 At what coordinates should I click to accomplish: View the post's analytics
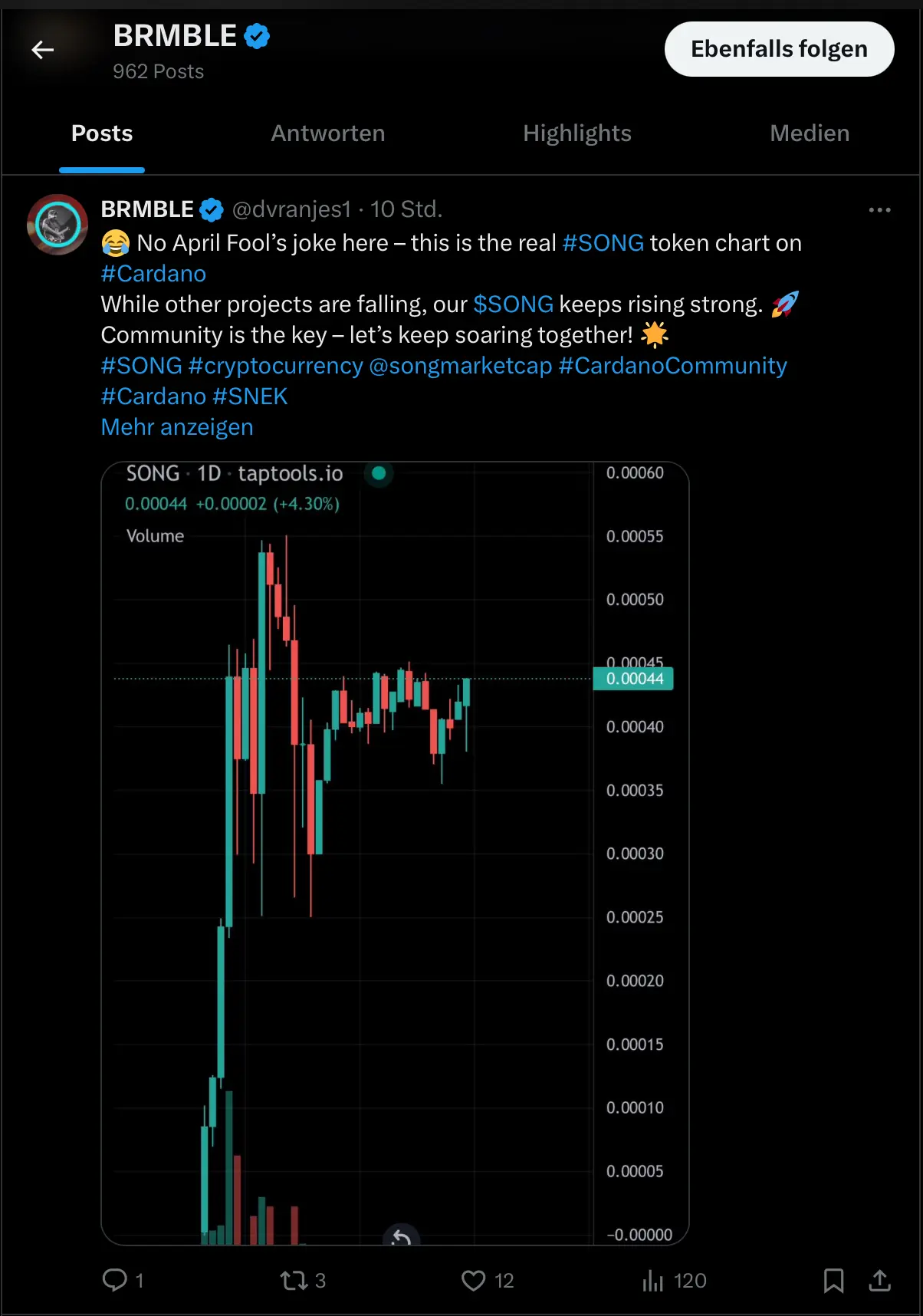tap(653, 1280)
